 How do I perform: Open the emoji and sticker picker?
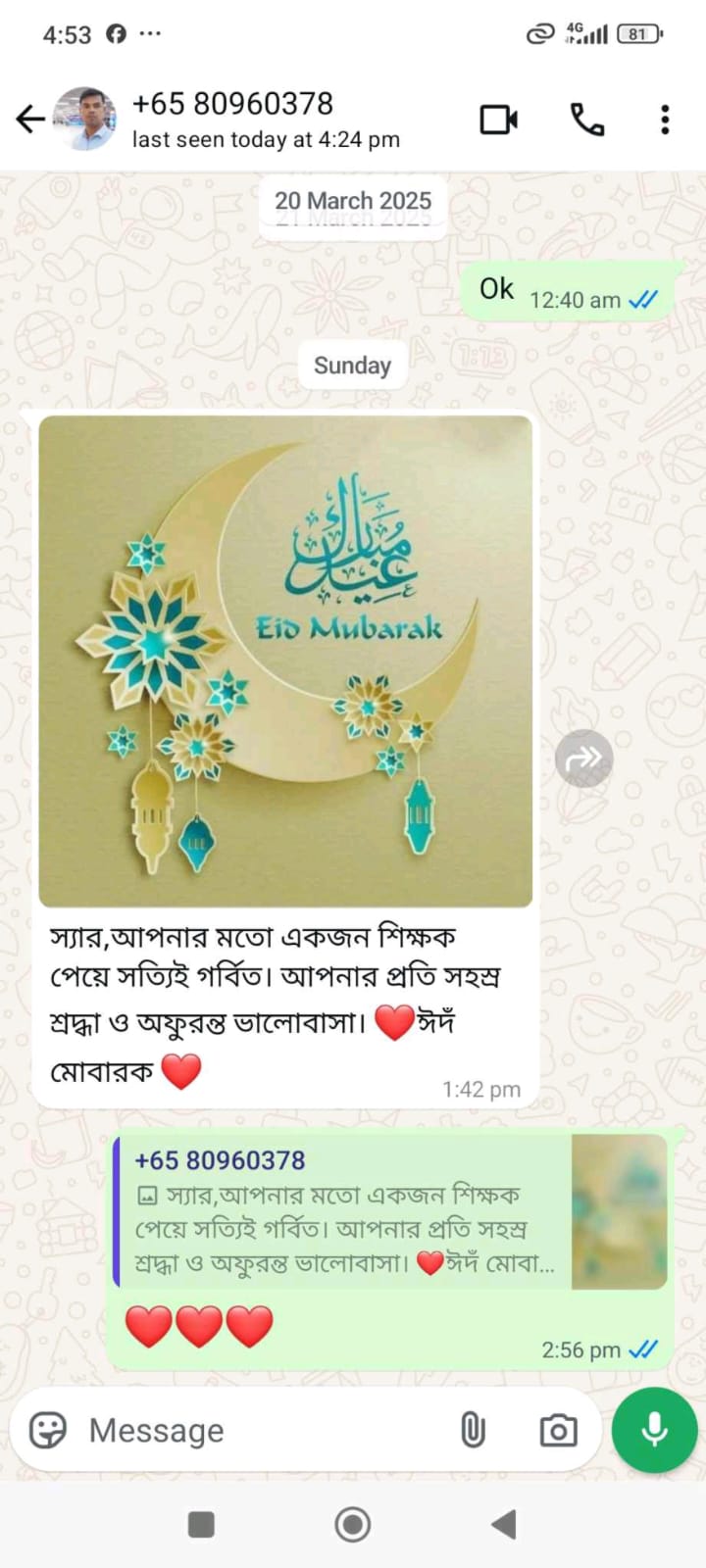(x=48, y=1431)
